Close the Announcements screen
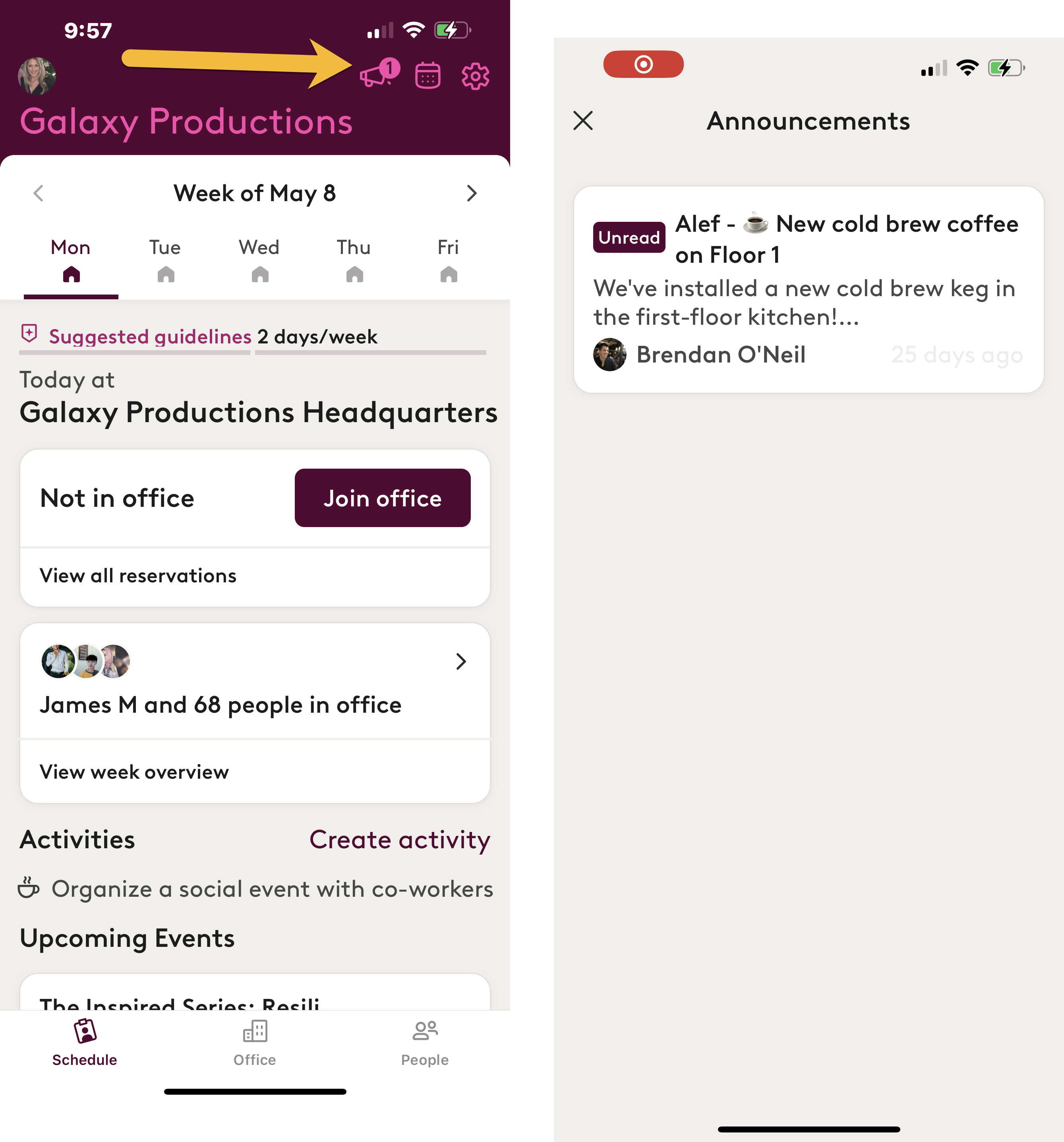This screenshot has height=1142, width=1064. [583, 120]
